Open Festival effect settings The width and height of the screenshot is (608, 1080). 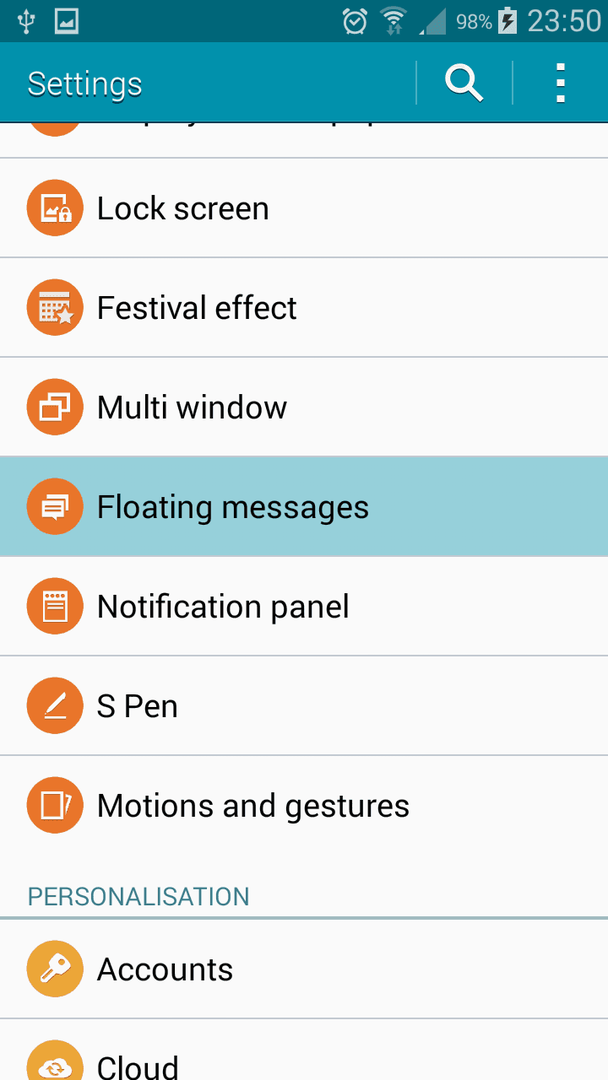click(x=304, y=307)
